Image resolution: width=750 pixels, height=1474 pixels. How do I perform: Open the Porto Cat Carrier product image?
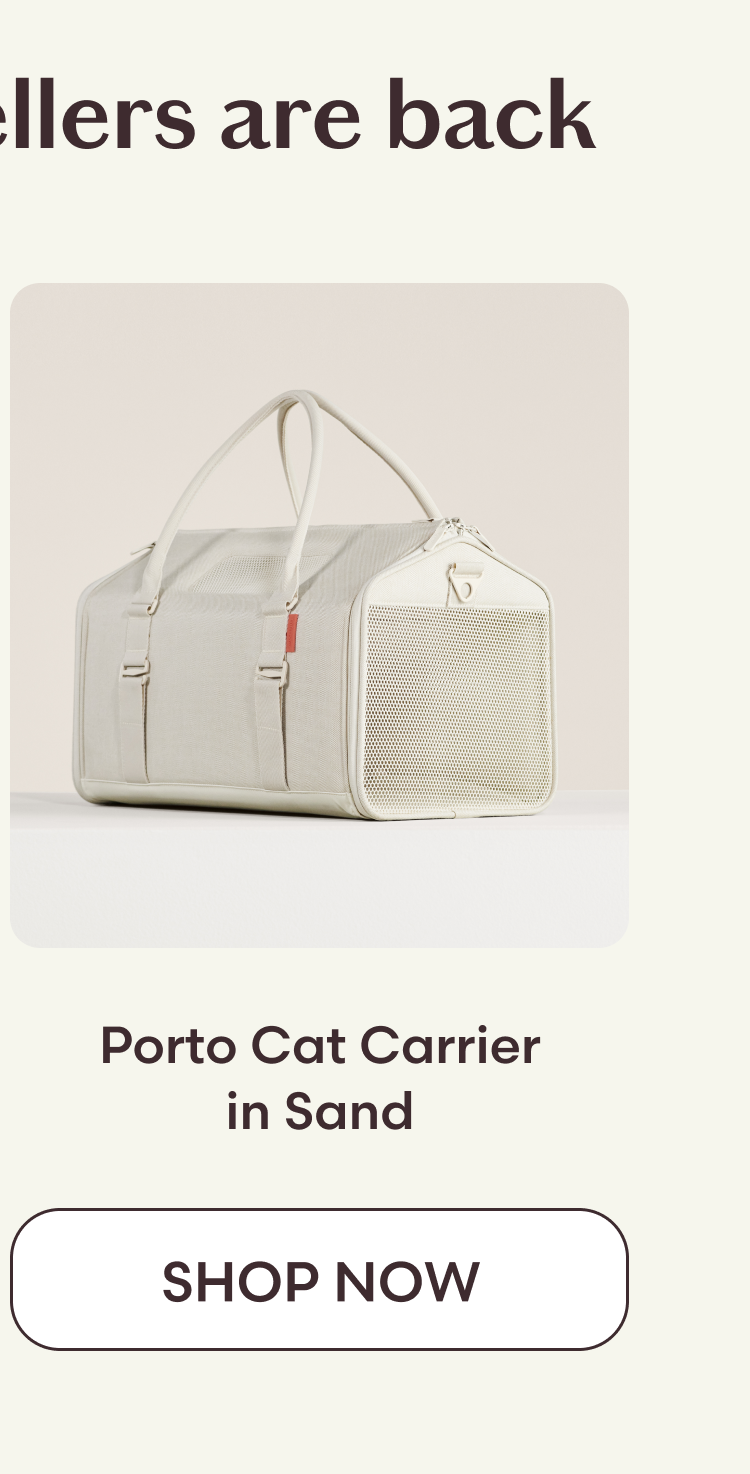pyautogui.click(x=319, y=615)
